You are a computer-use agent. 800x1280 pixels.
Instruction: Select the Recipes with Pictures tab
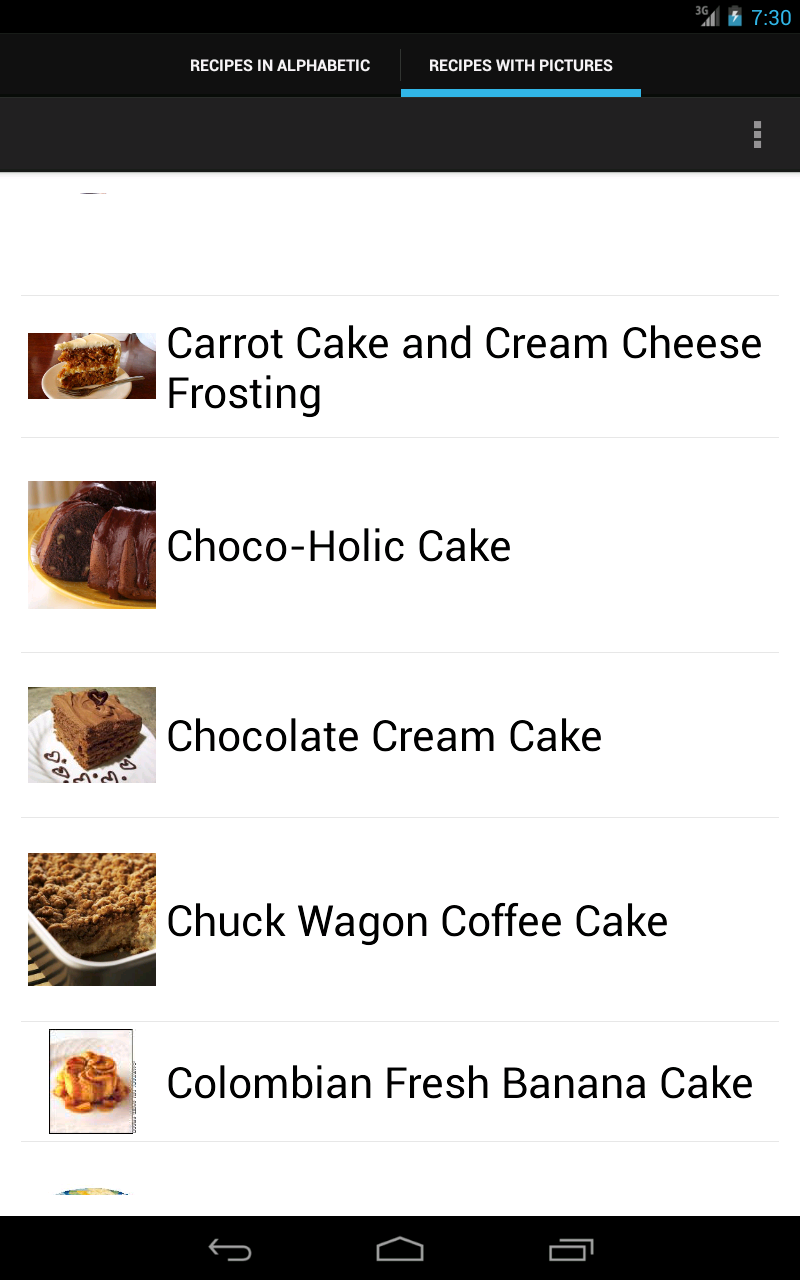[520, 66]
